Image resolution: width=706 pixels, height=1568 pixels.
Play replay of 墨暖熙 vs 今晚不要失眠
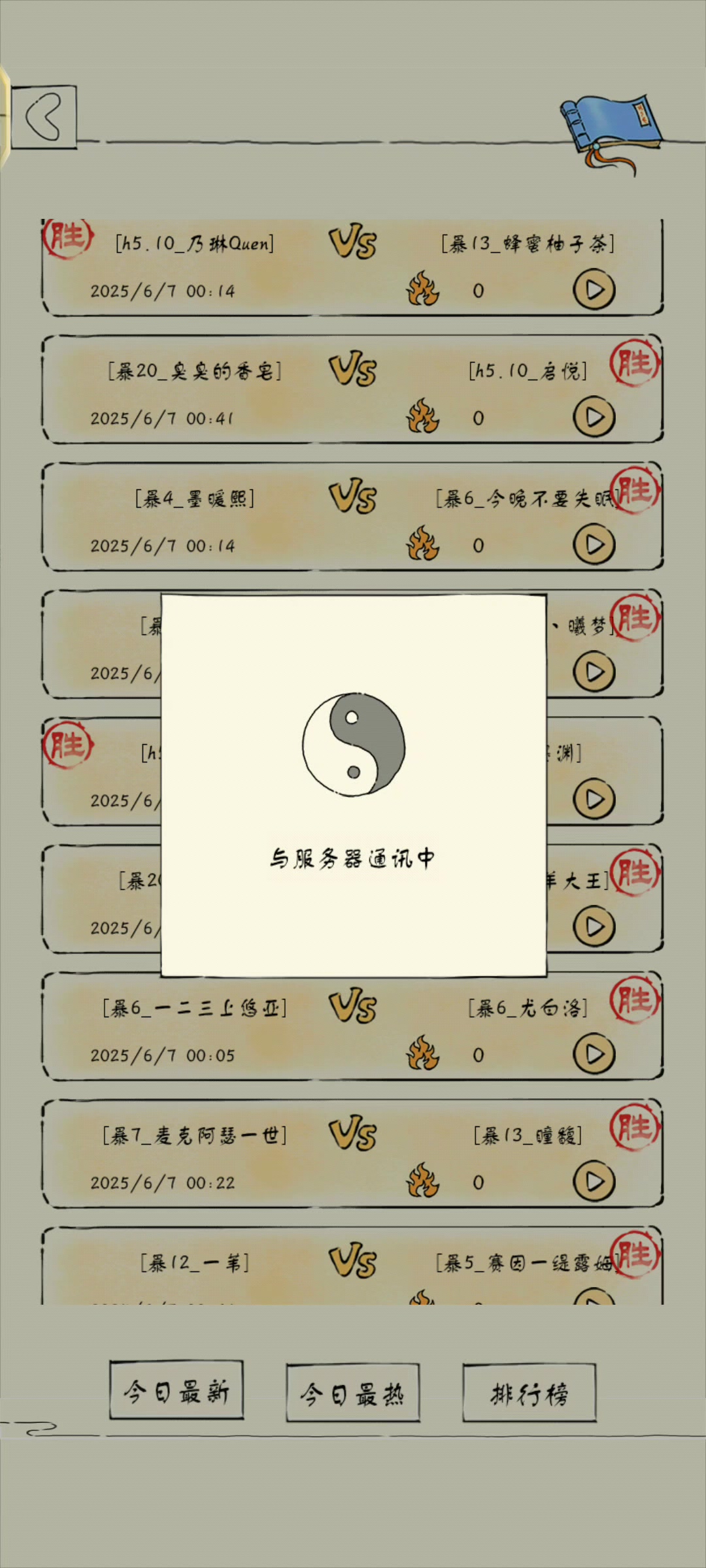click(x=594, y=545)
